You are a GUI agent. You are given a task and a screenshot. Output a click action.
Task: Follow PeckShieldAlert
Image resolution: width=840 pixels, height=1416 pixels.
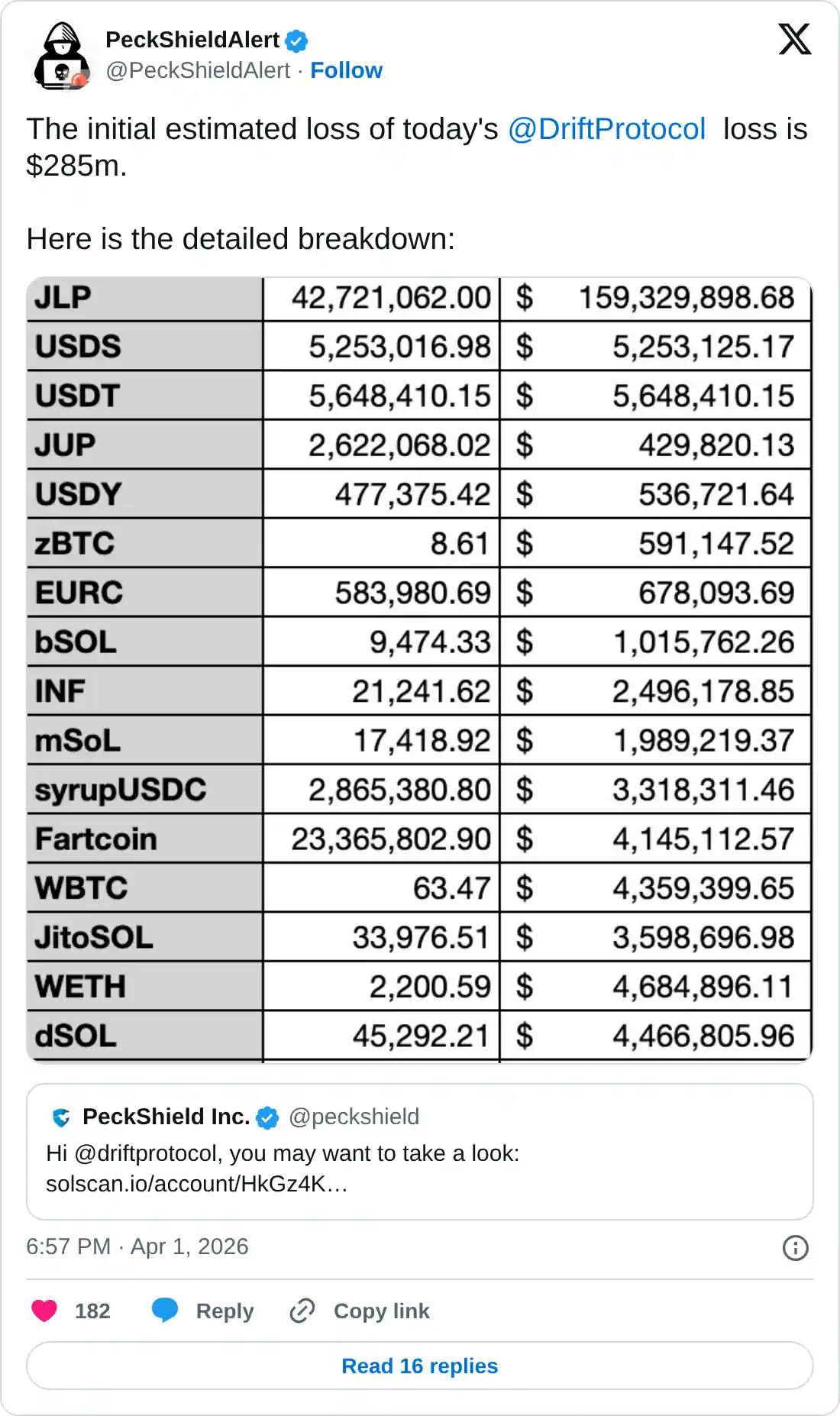tap(346, 70)
